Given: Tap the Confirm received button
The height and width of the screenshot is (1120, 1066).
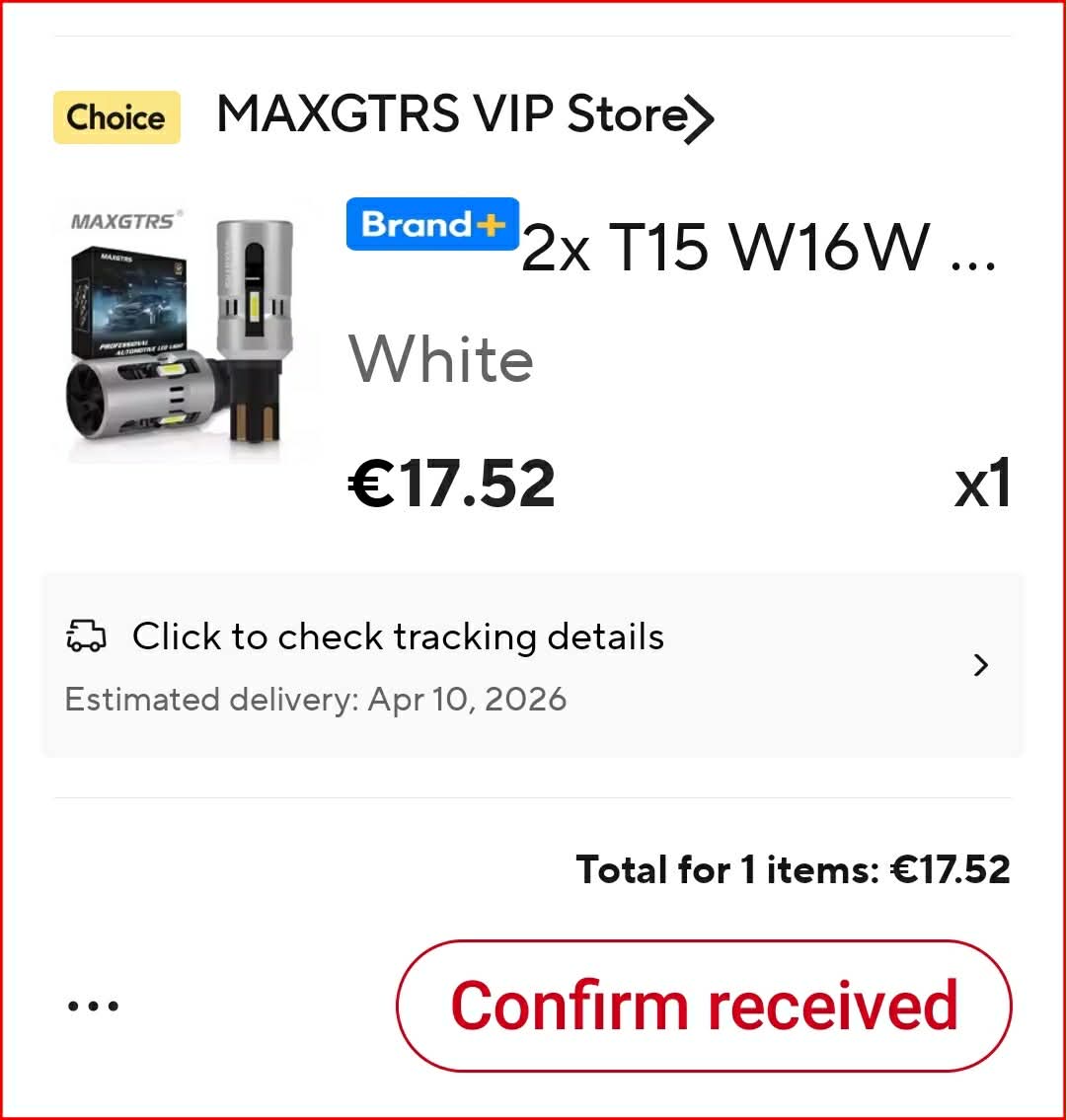Looking at the screenshot, I should (x=704, y=1006).
